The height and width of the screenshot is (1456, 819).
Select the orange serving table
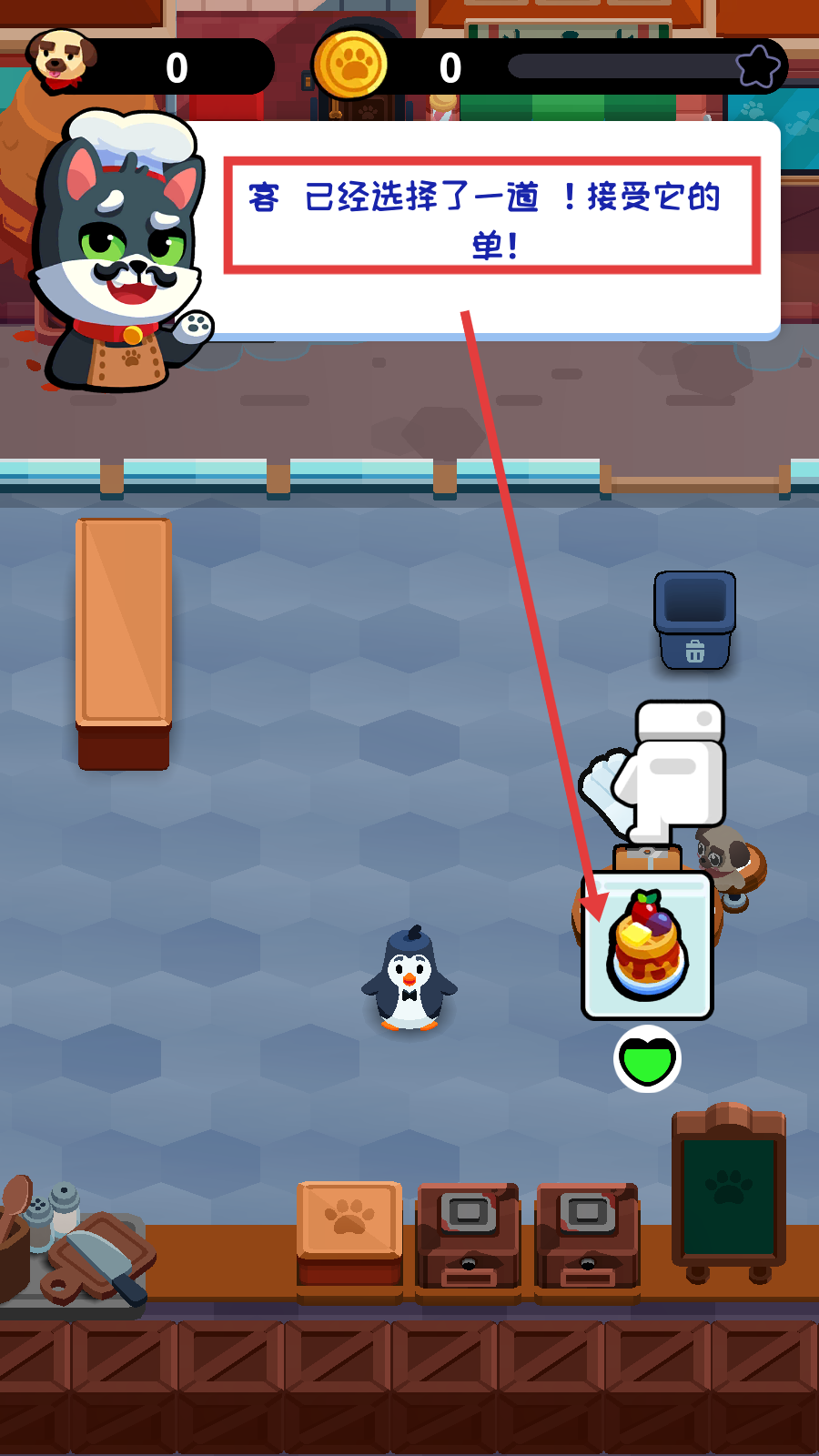point(123,642)
